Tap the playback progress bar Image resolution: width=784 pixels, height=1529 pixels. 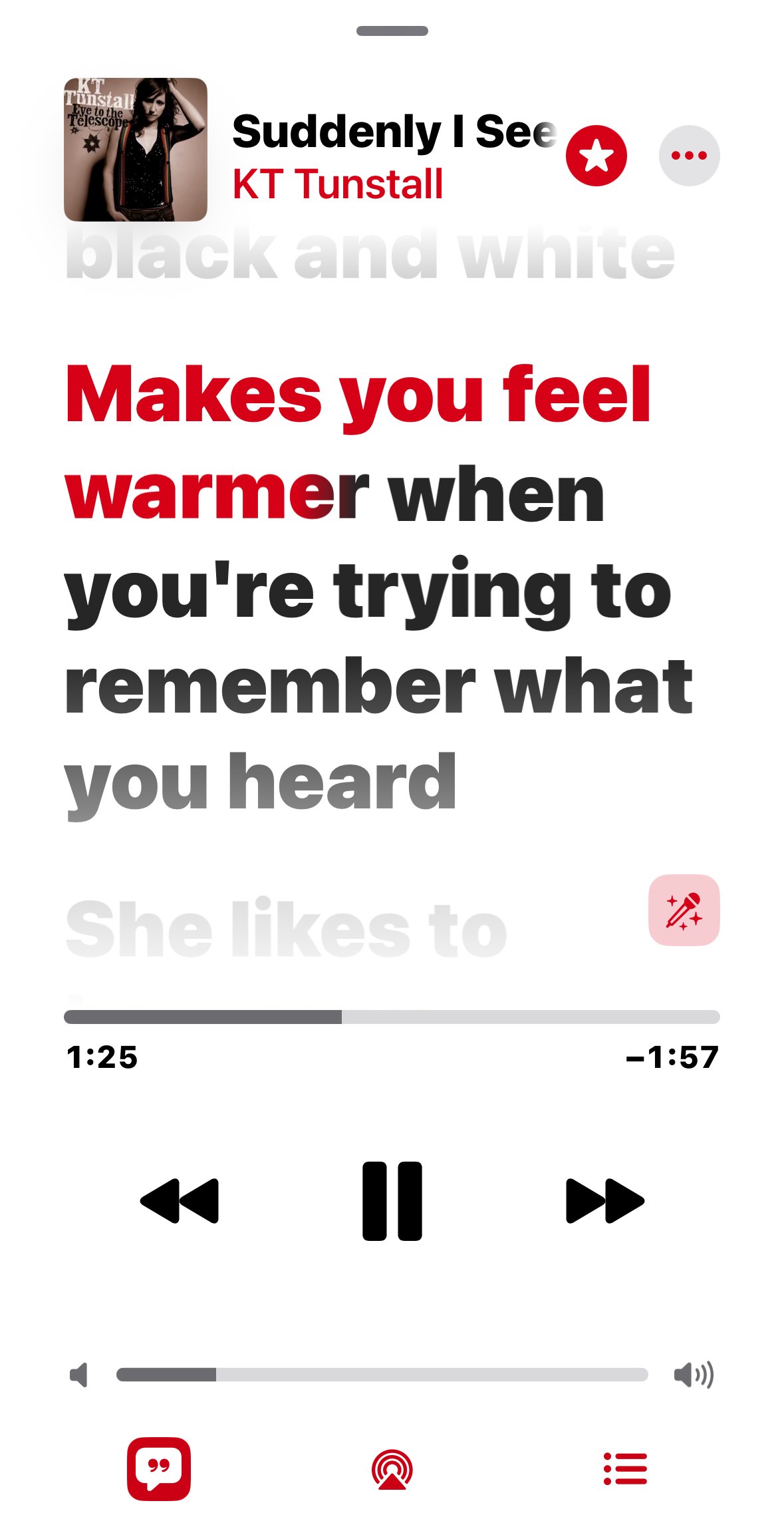pos(392,1016)
